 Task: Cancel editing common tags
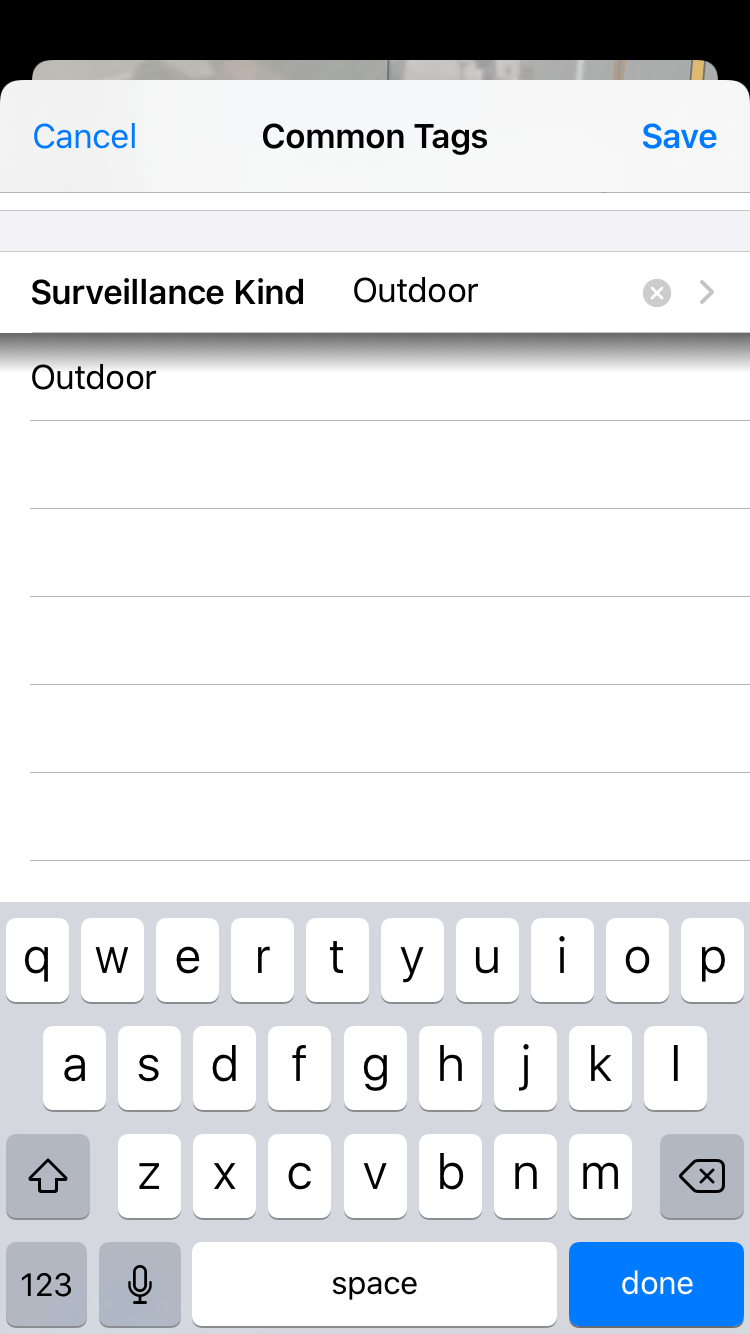[85, 136]
